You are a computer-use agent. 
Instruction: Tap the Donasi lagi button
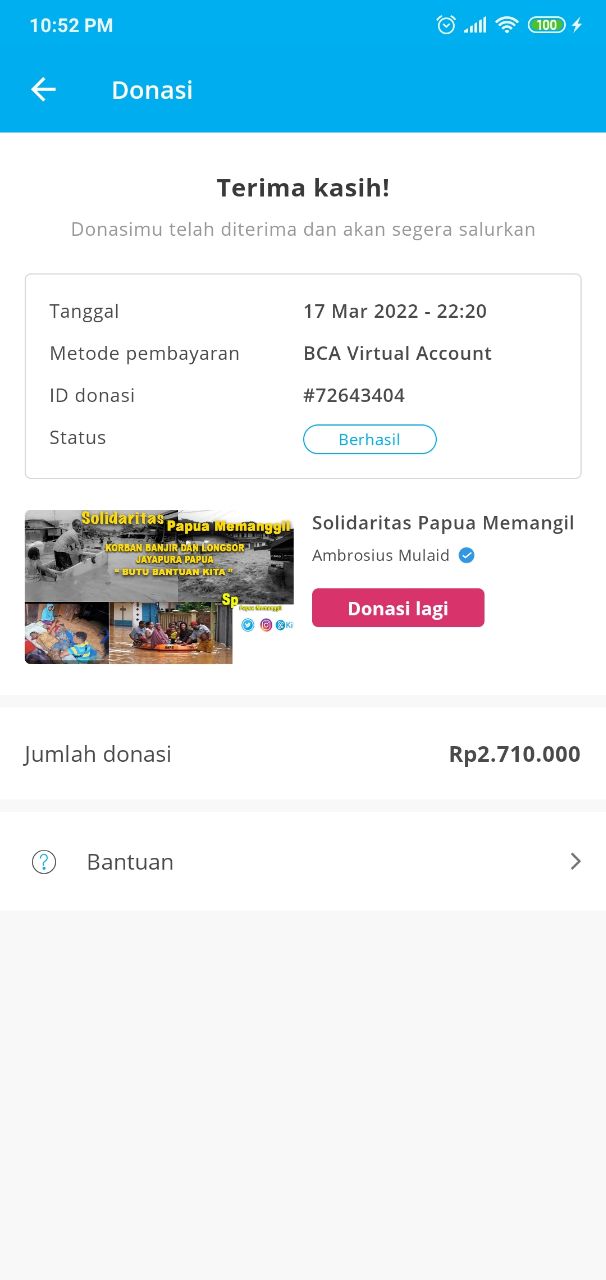[398, 608]
